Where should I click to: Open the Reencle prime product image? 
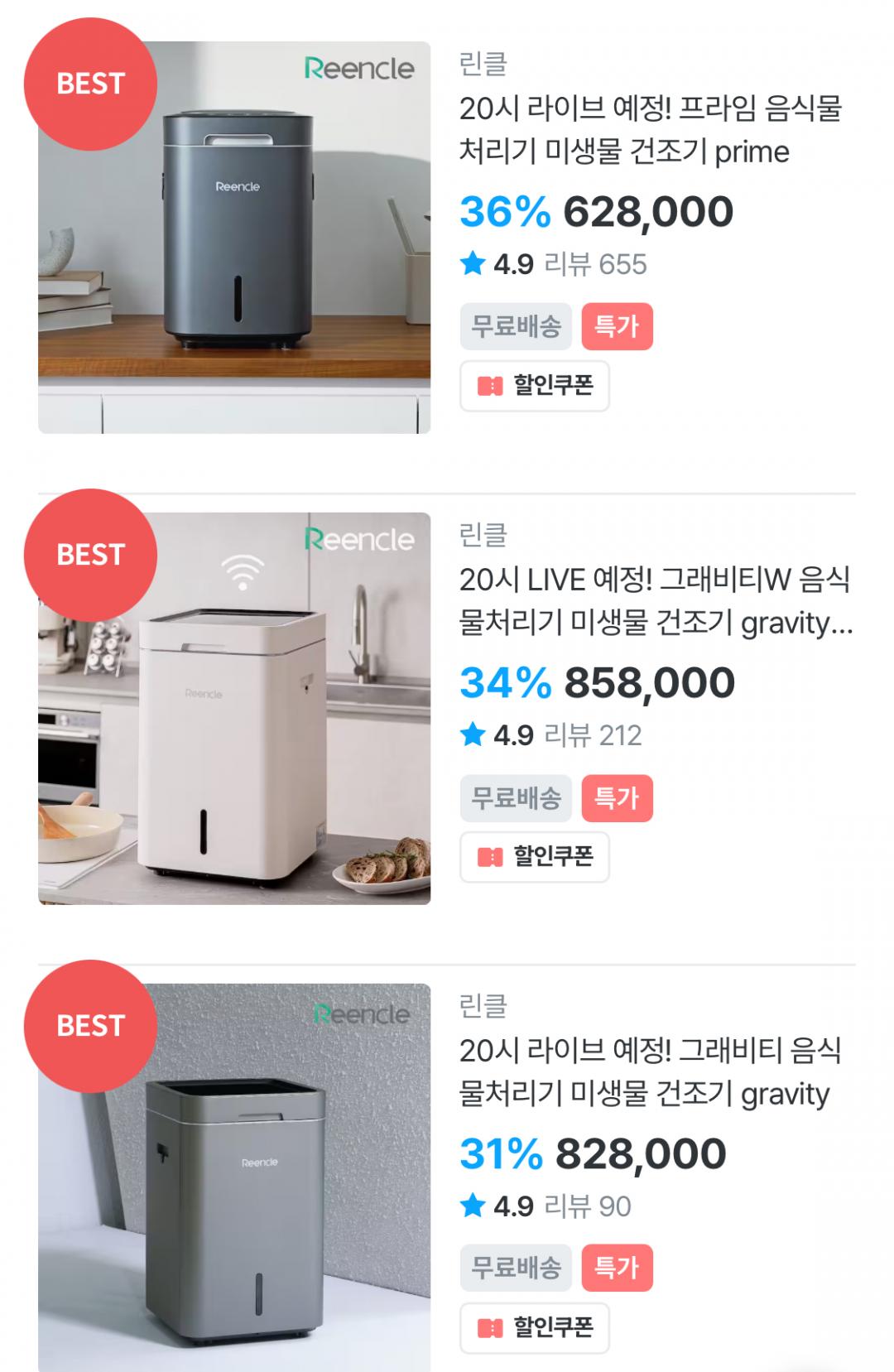point(234,238)
